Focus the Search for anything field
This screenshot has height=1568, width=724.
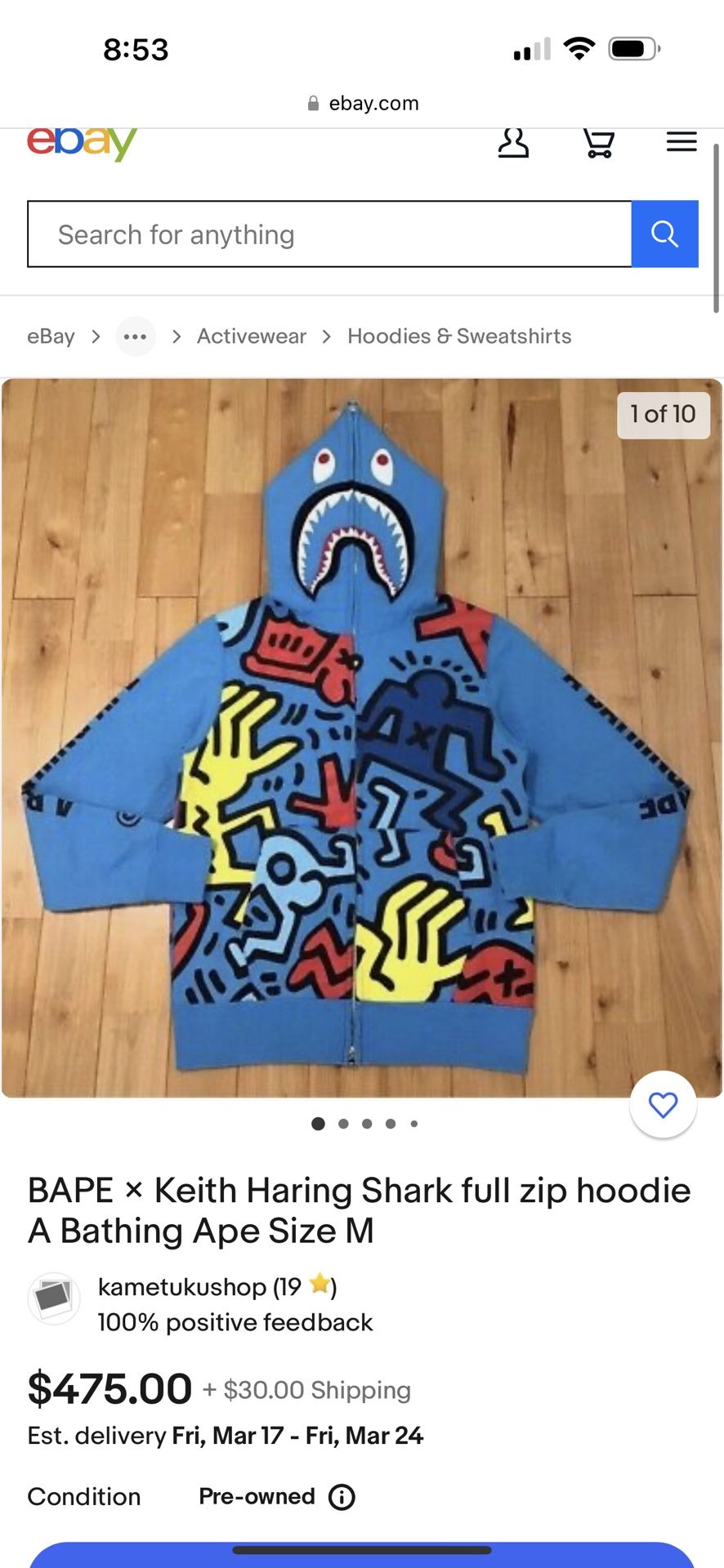[329, 234]
